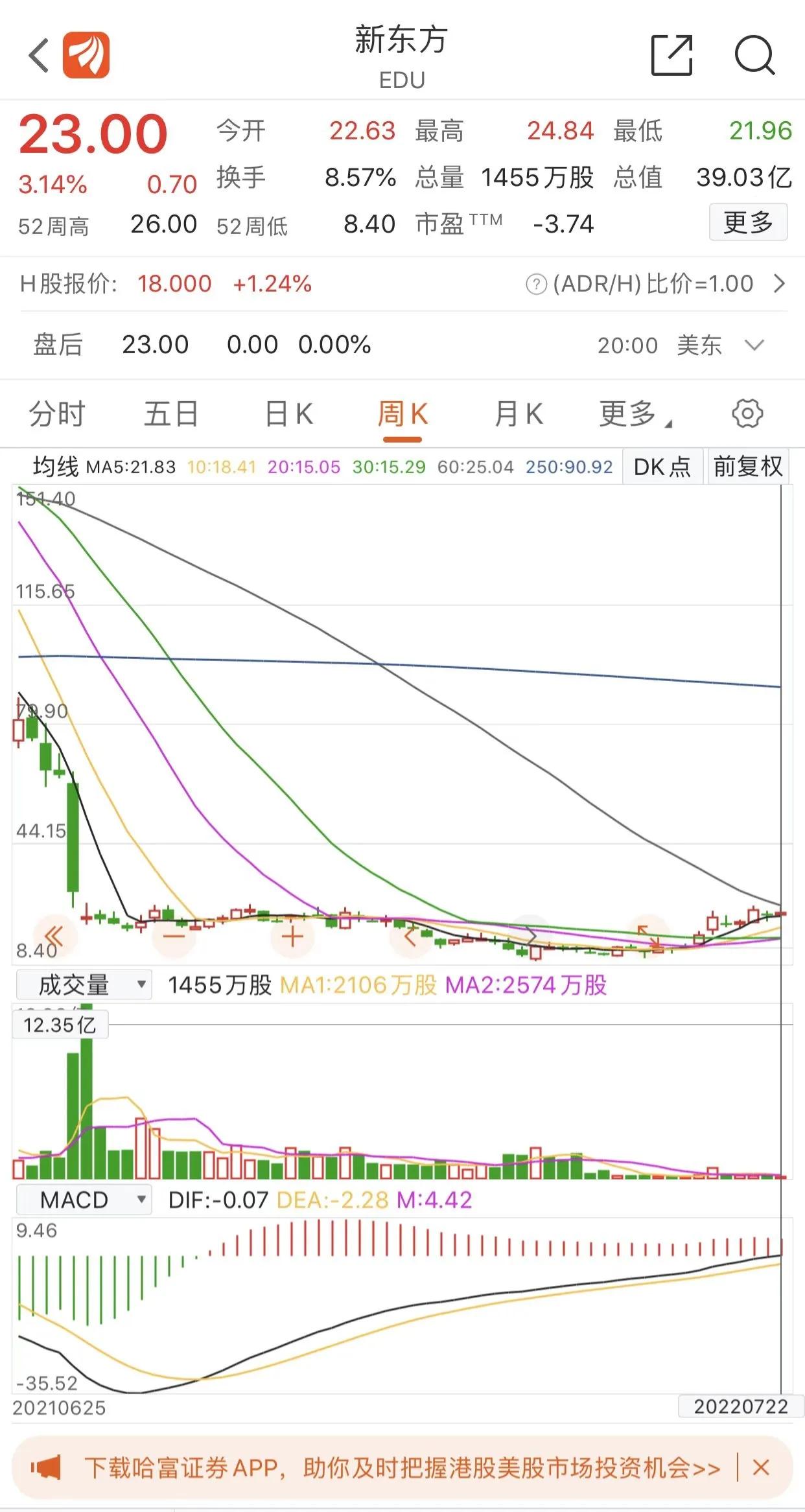Zoom in using the + chart icon
Viewport: 805px width, 1512px height.
pos(290,936)
